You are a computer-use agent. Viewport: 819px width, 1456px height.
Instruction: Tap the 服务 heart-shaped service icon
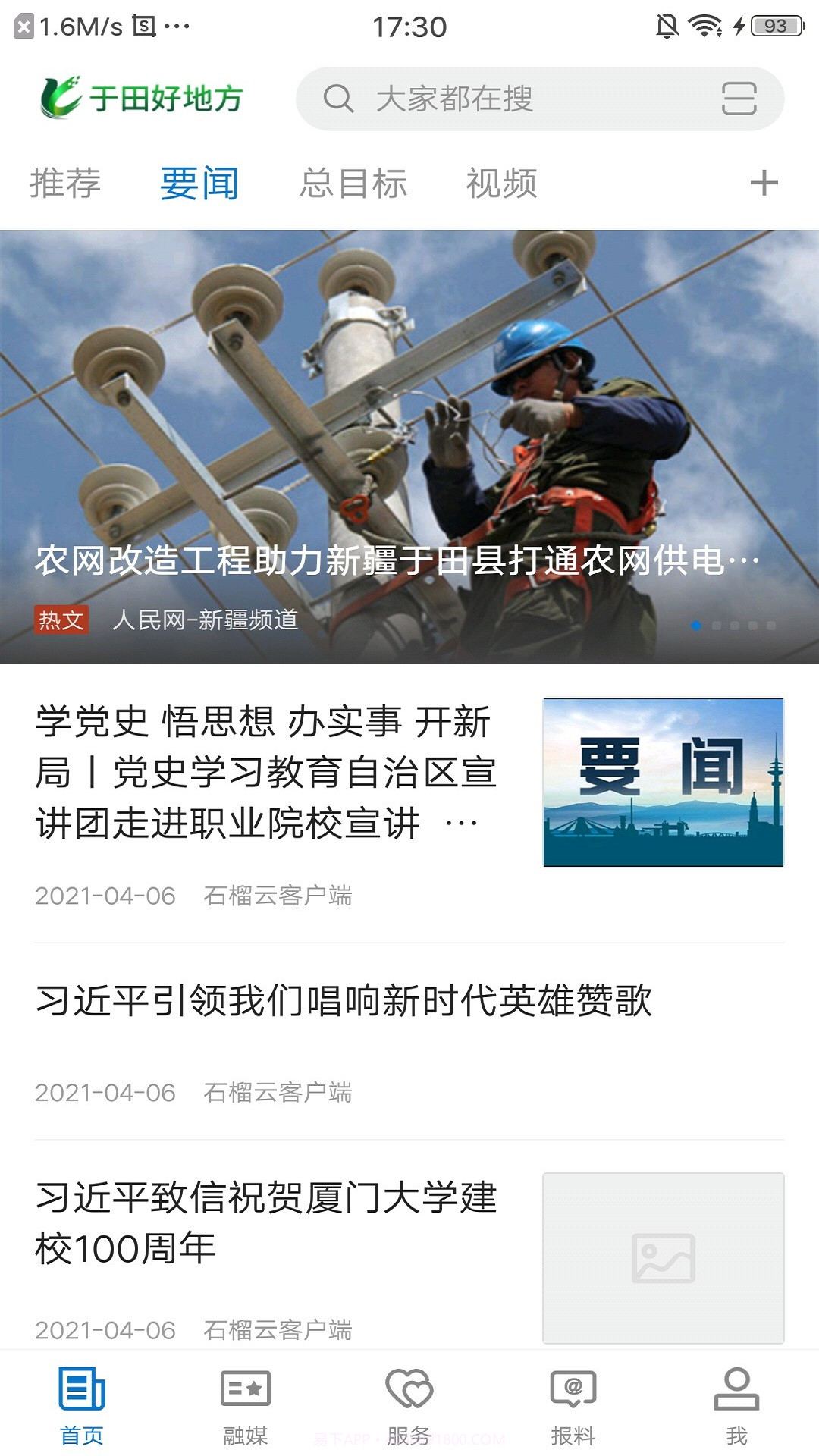[x=409, y=1403]
